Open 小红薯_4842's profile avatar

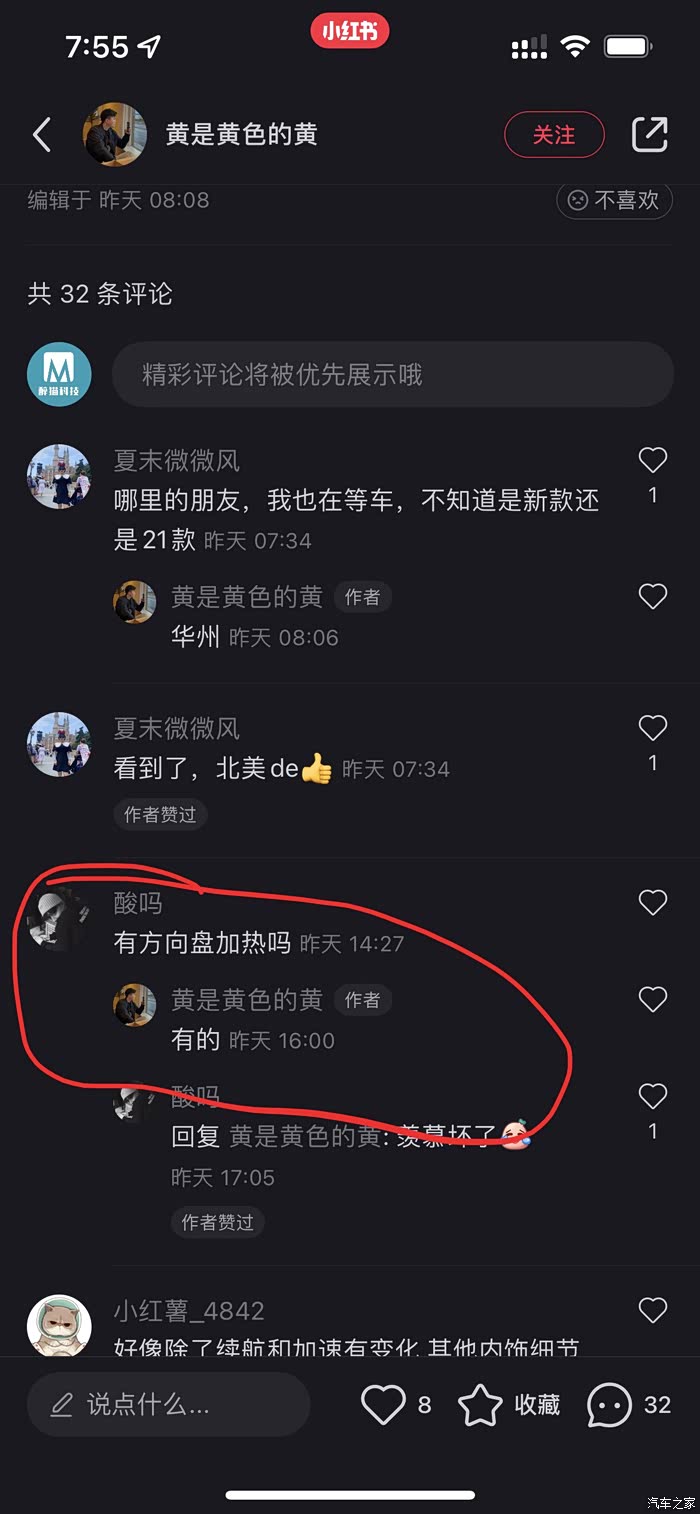click(x=59, y=1326)
